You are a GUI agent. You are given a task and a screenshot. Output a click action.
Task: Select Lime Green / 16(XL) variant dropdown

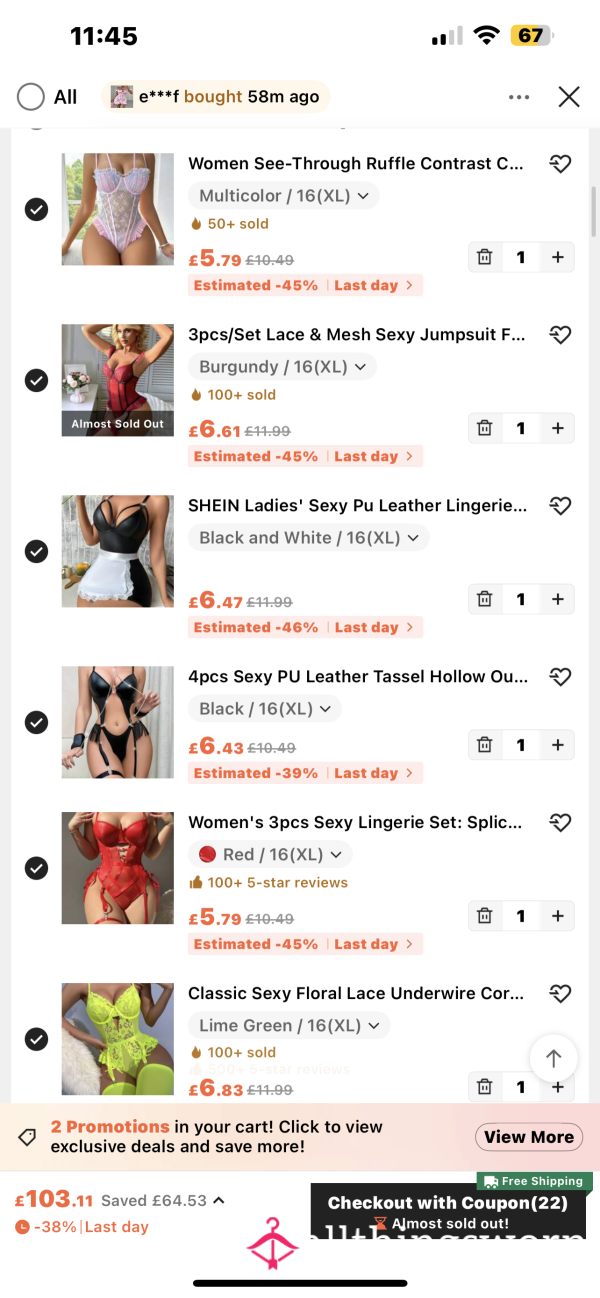289,1026
